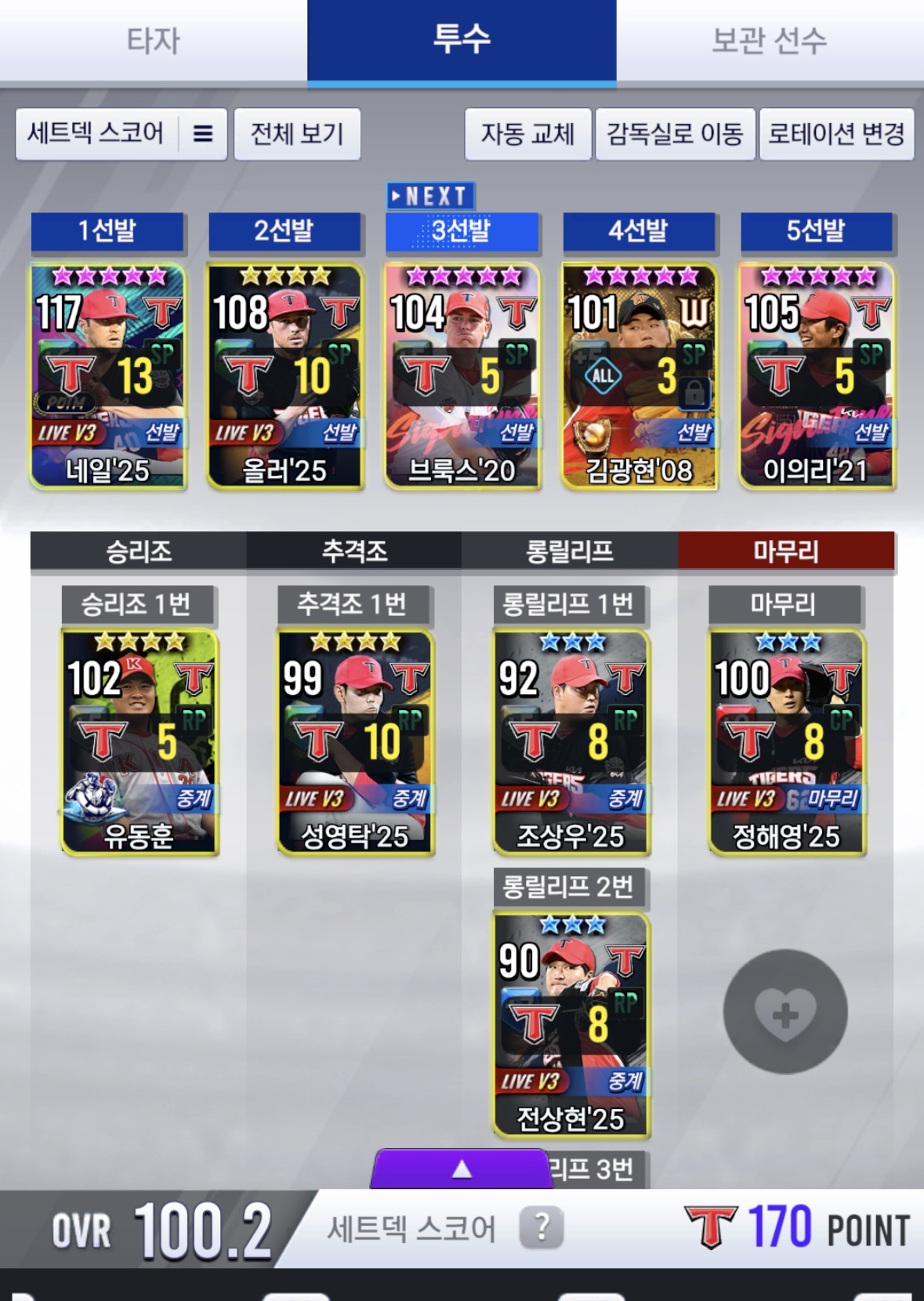Screen dimensions: 924x1301
Task: Tap the 전체 보기 button
Action: (x=297, y=134)
